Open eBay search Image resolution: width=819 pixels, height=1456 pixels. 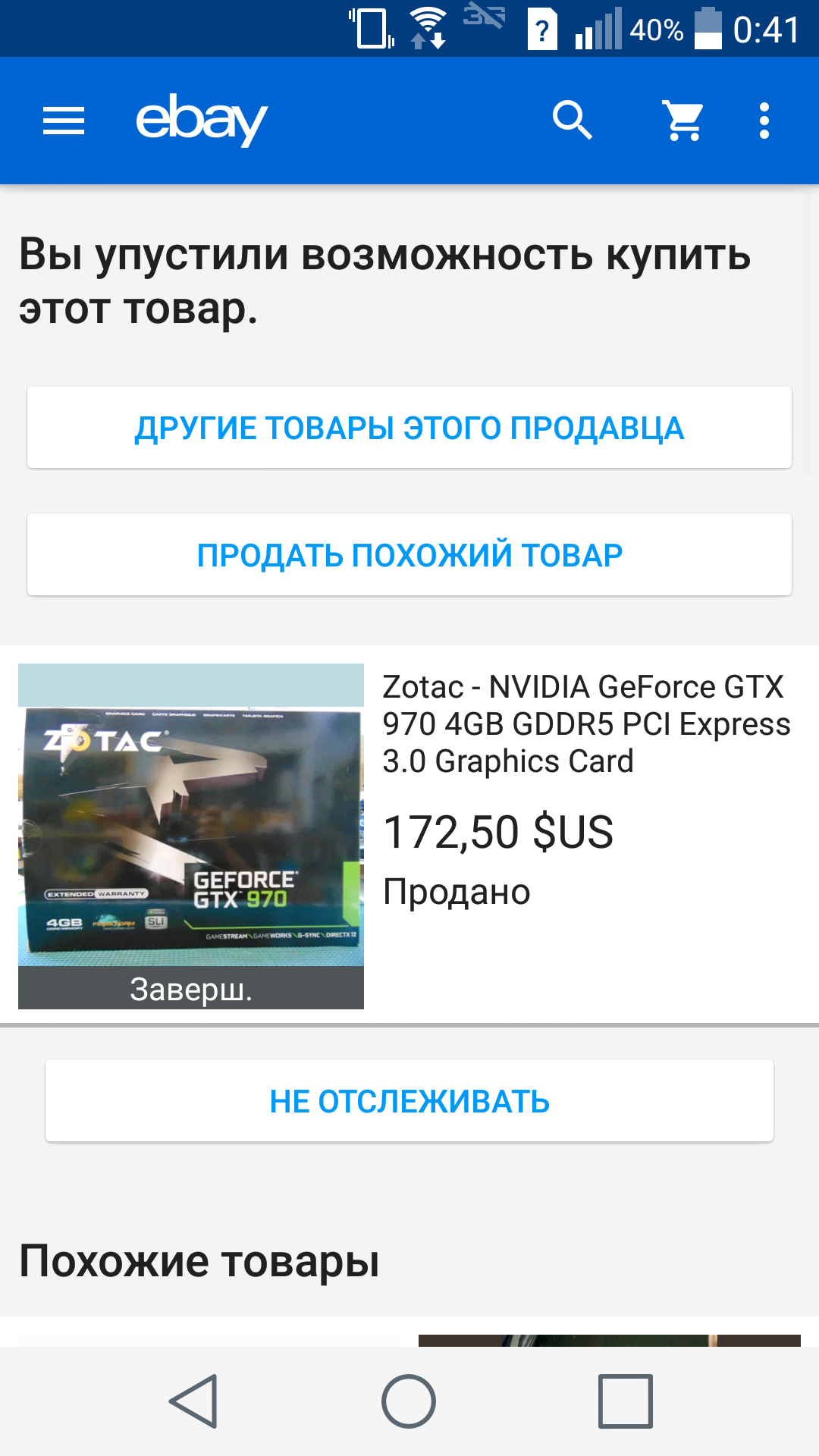pyautogui.click(x=572, y=121)
